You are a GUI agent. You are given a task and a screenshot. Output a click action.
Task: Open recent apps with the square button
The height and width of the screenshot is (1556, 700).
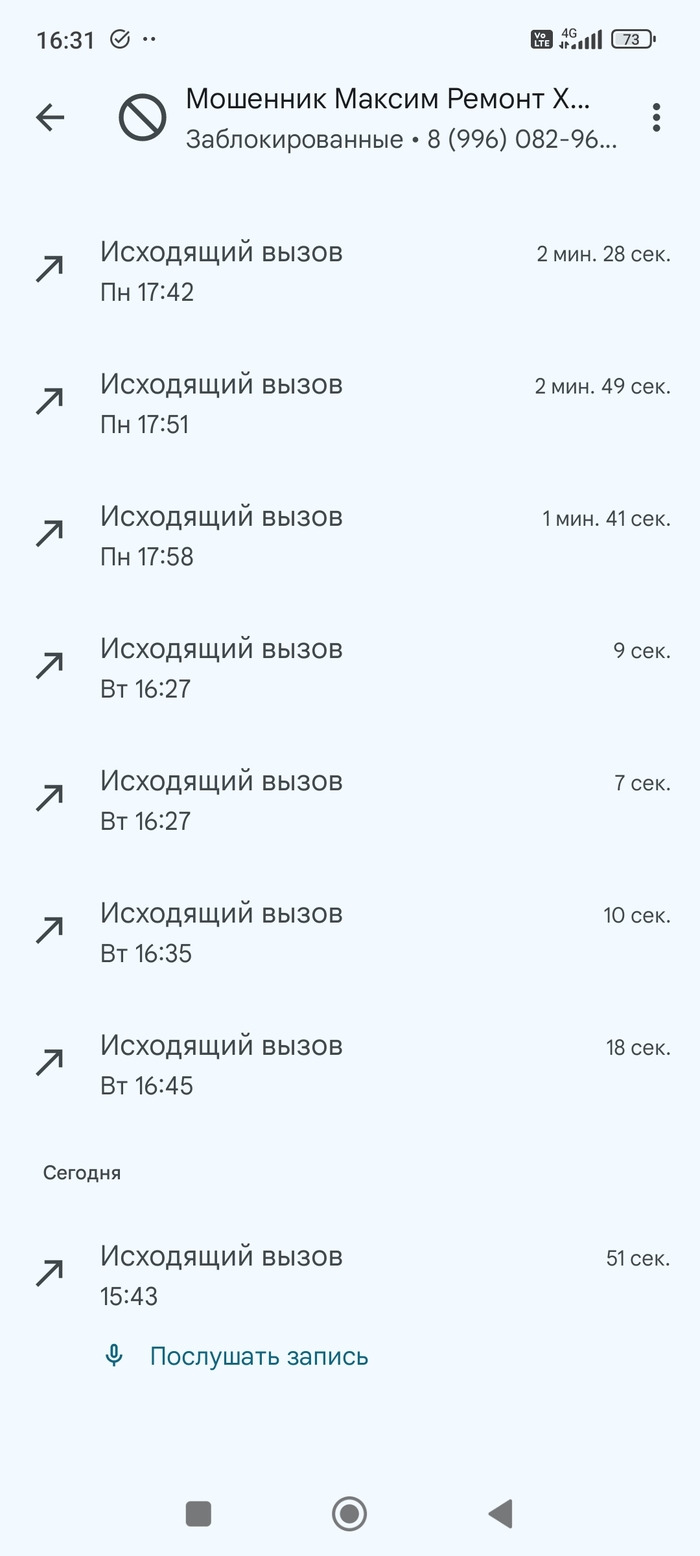(x=198, y=1514)
